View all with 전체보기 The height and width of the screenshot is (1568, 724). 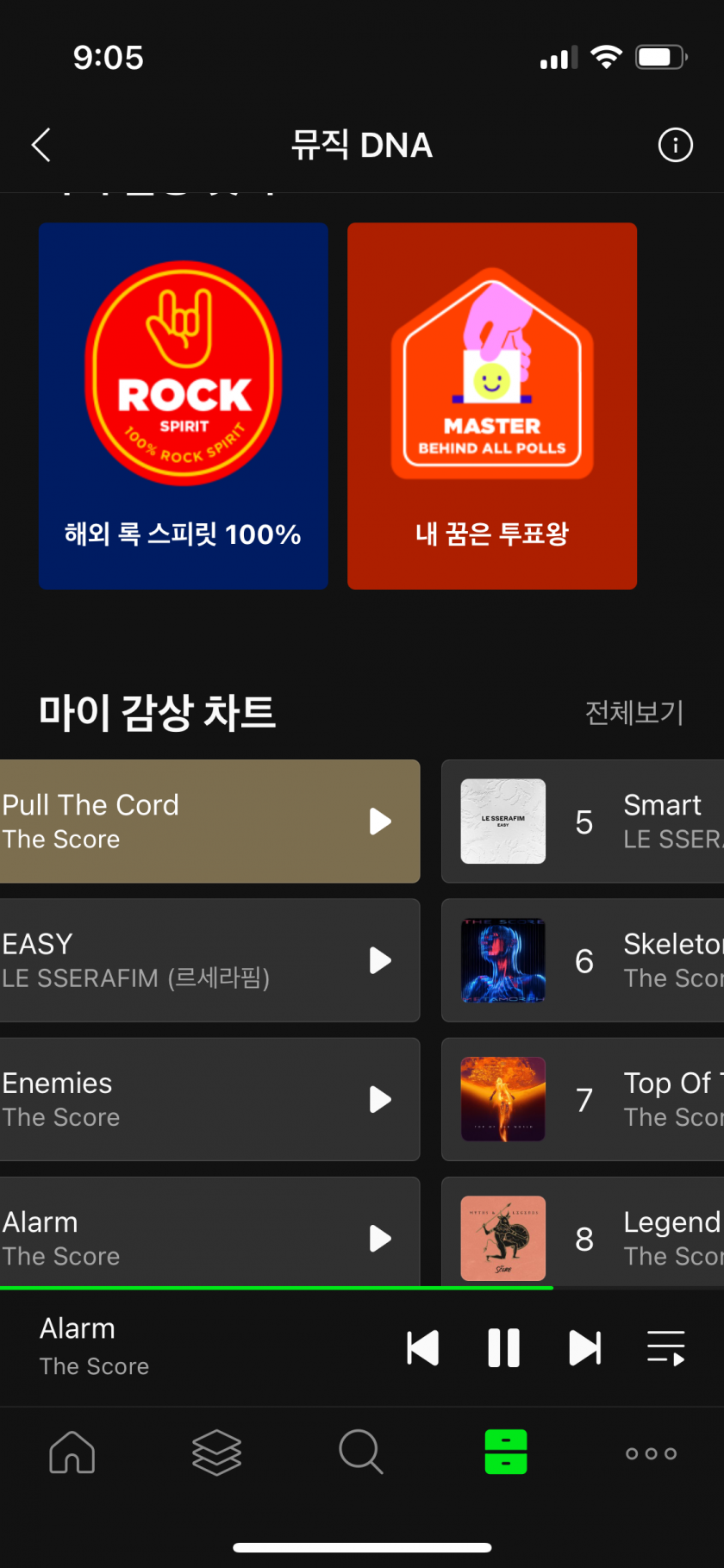click(634, 713)
